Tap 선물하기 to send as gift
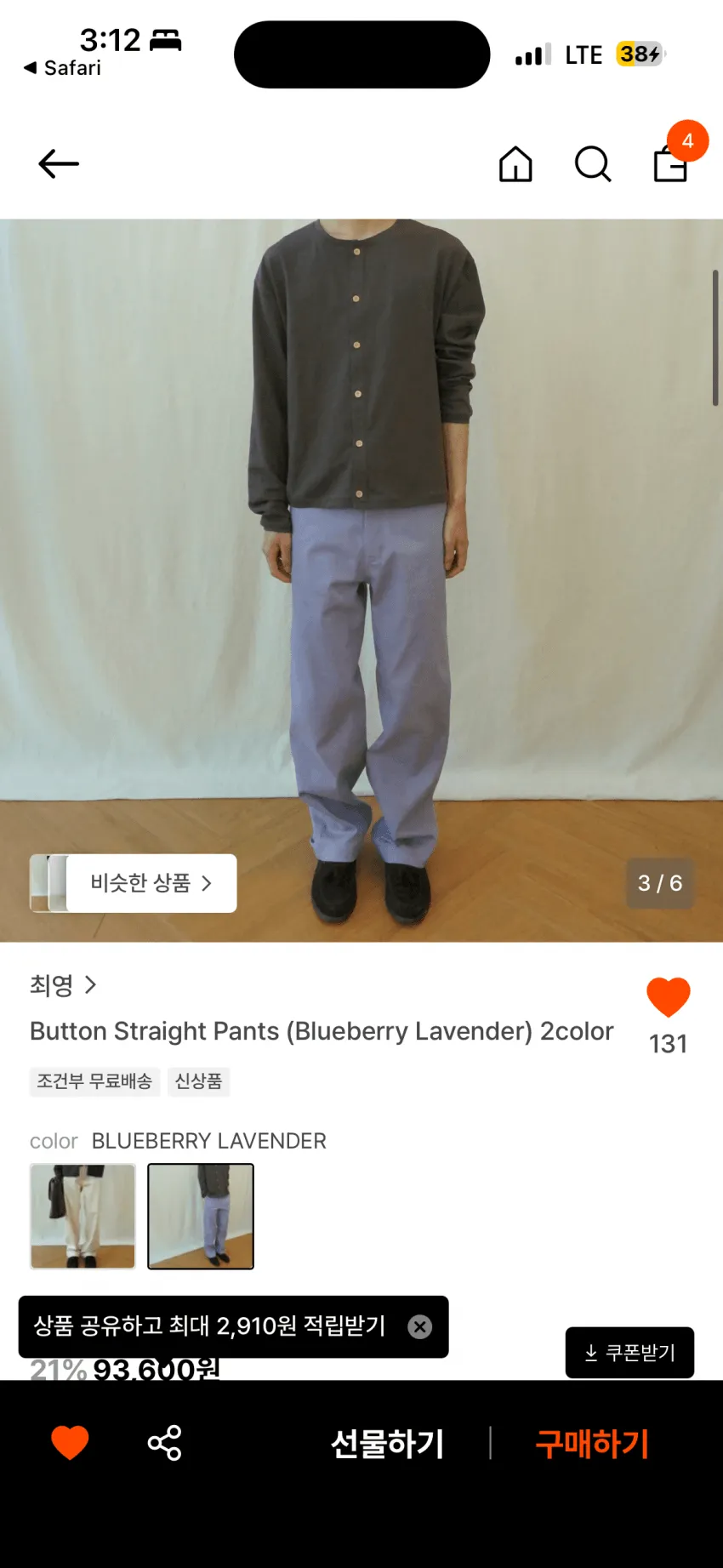 [388, 1444]
